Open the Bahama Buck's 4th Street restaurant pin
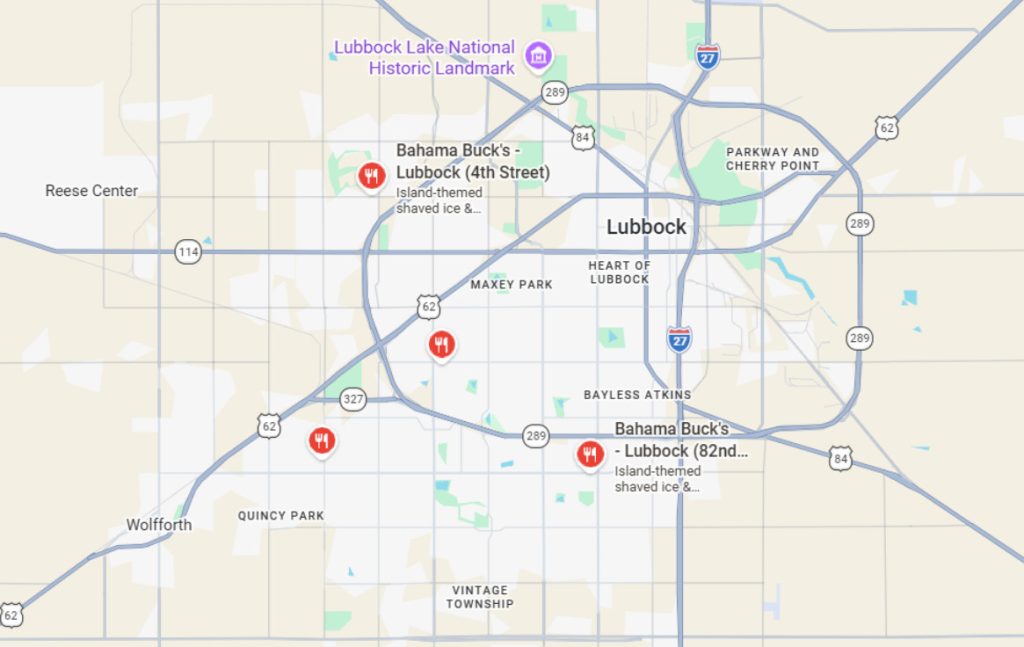 (x=371, y=176)
